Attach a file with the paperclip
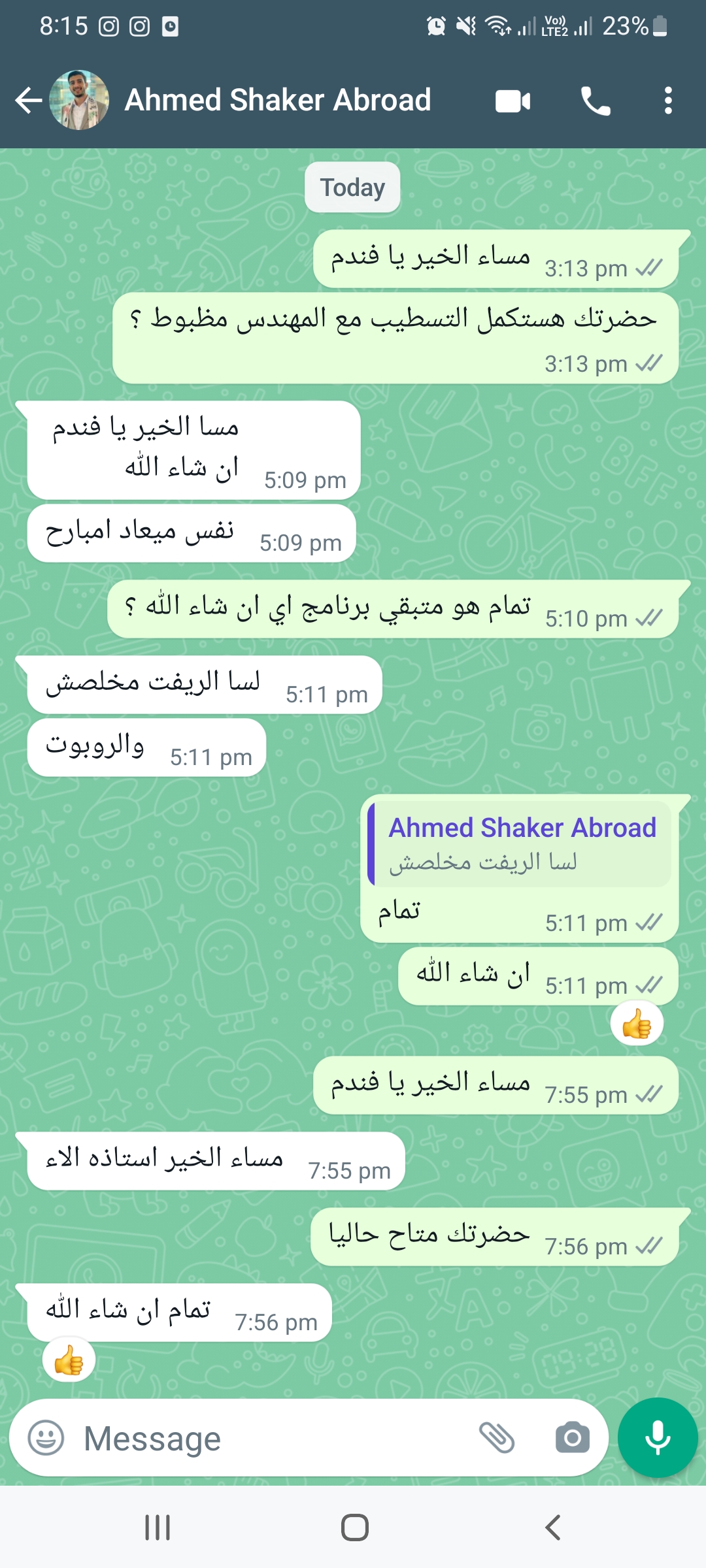The image size is (706, 1568). pos(497,1438)
